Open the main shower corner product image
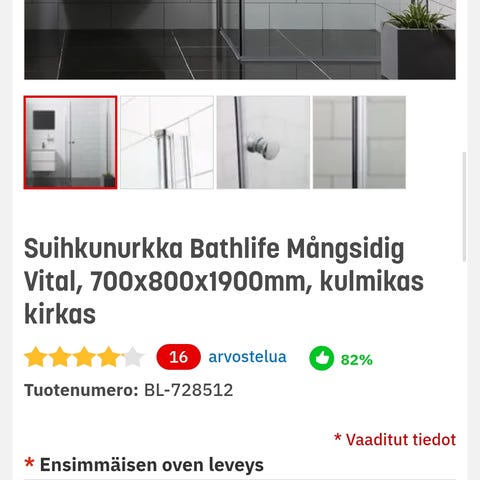 pos(240,40)
